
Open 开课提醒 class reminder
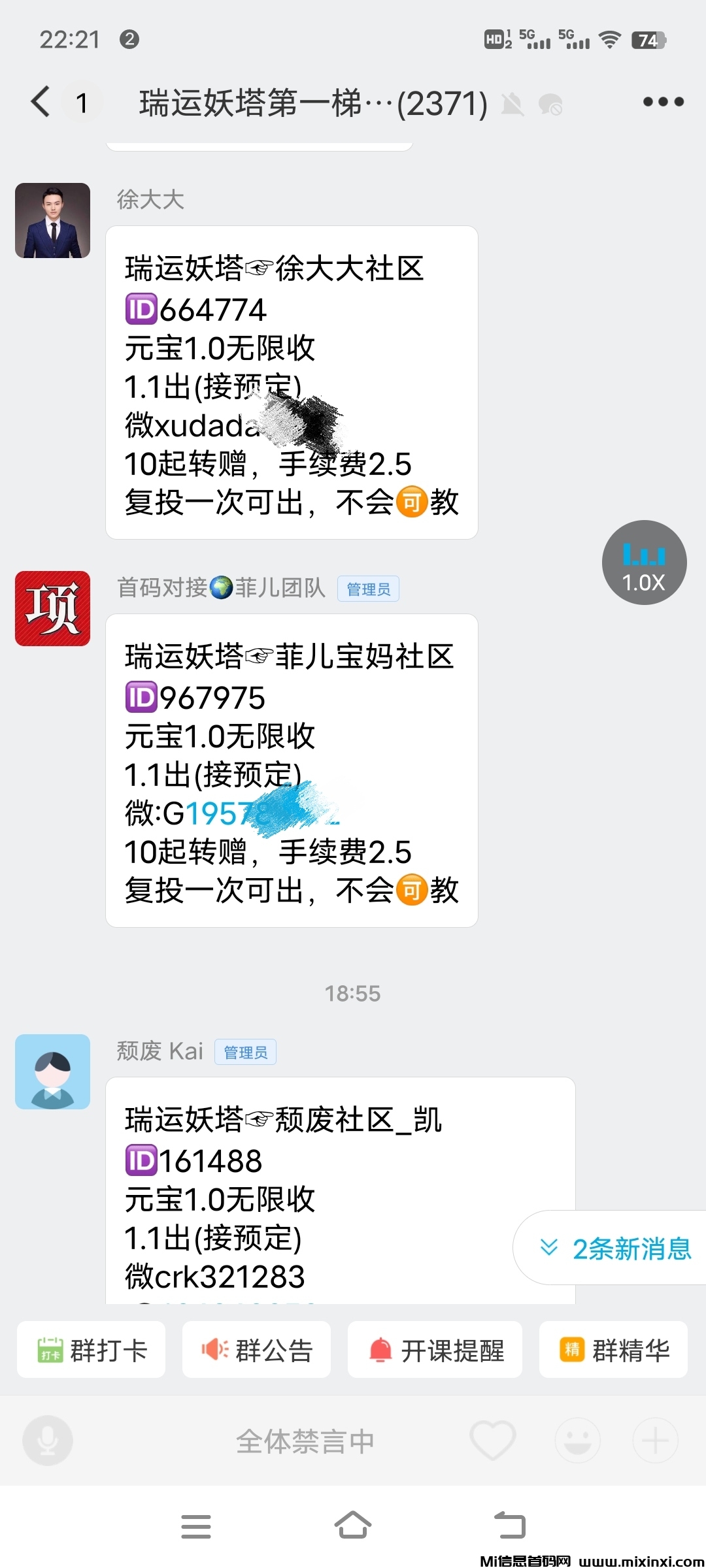coord(435,1350)
